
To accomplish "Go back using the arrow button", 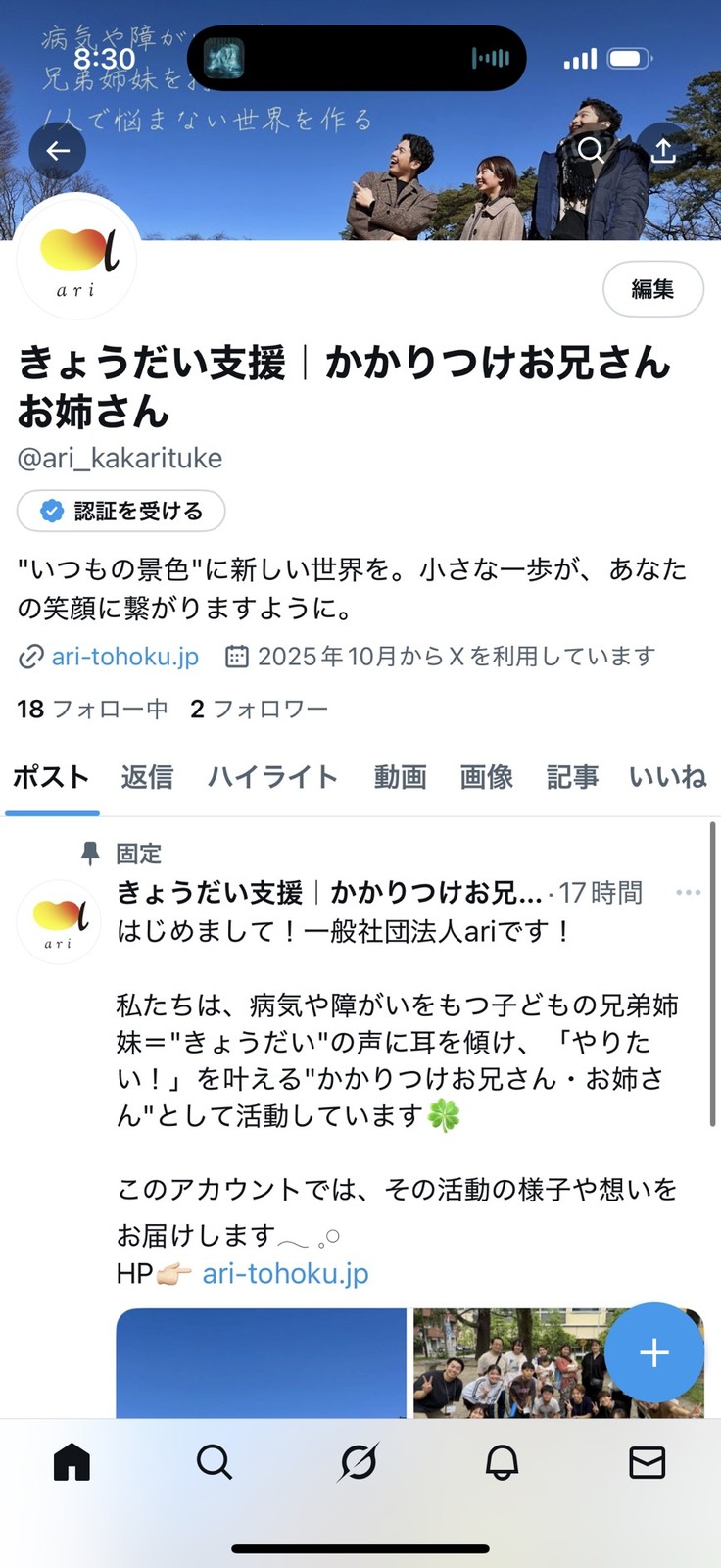I will [58, 151].
